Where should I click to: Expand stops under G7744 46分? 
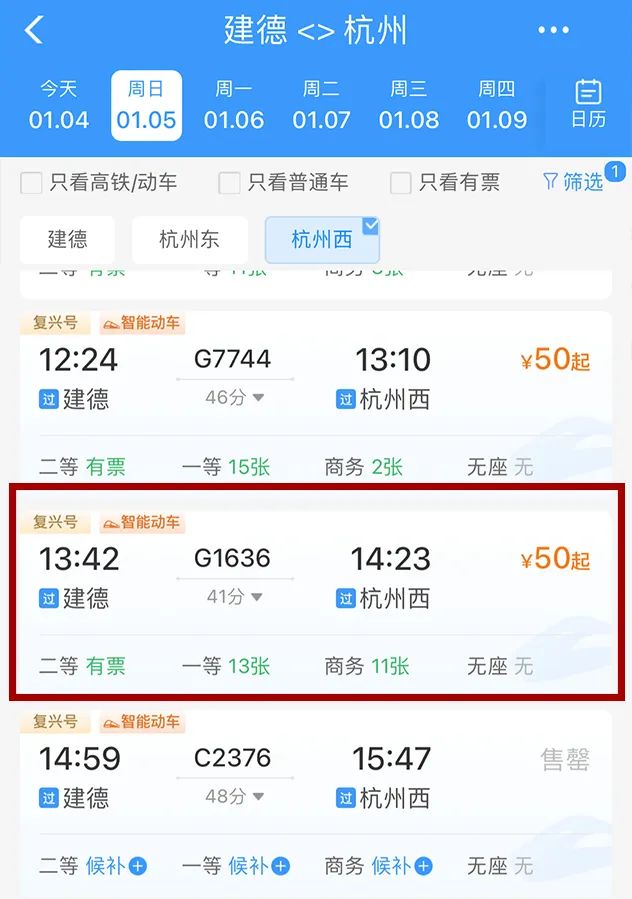point(235,397)
